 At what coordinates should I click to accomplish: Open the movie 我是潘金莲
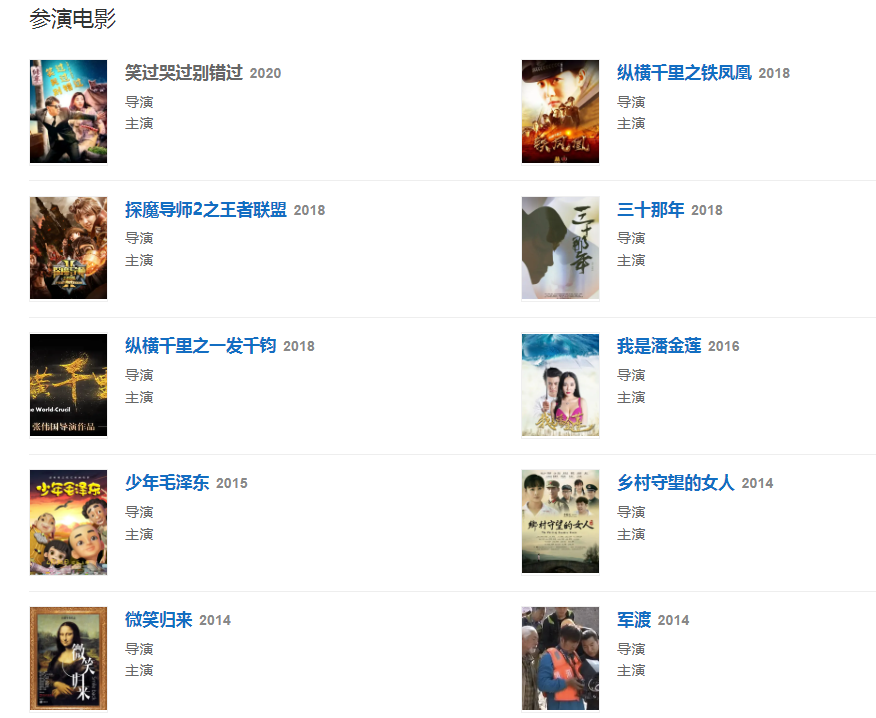pyautogui.click(x=659, y=346)
